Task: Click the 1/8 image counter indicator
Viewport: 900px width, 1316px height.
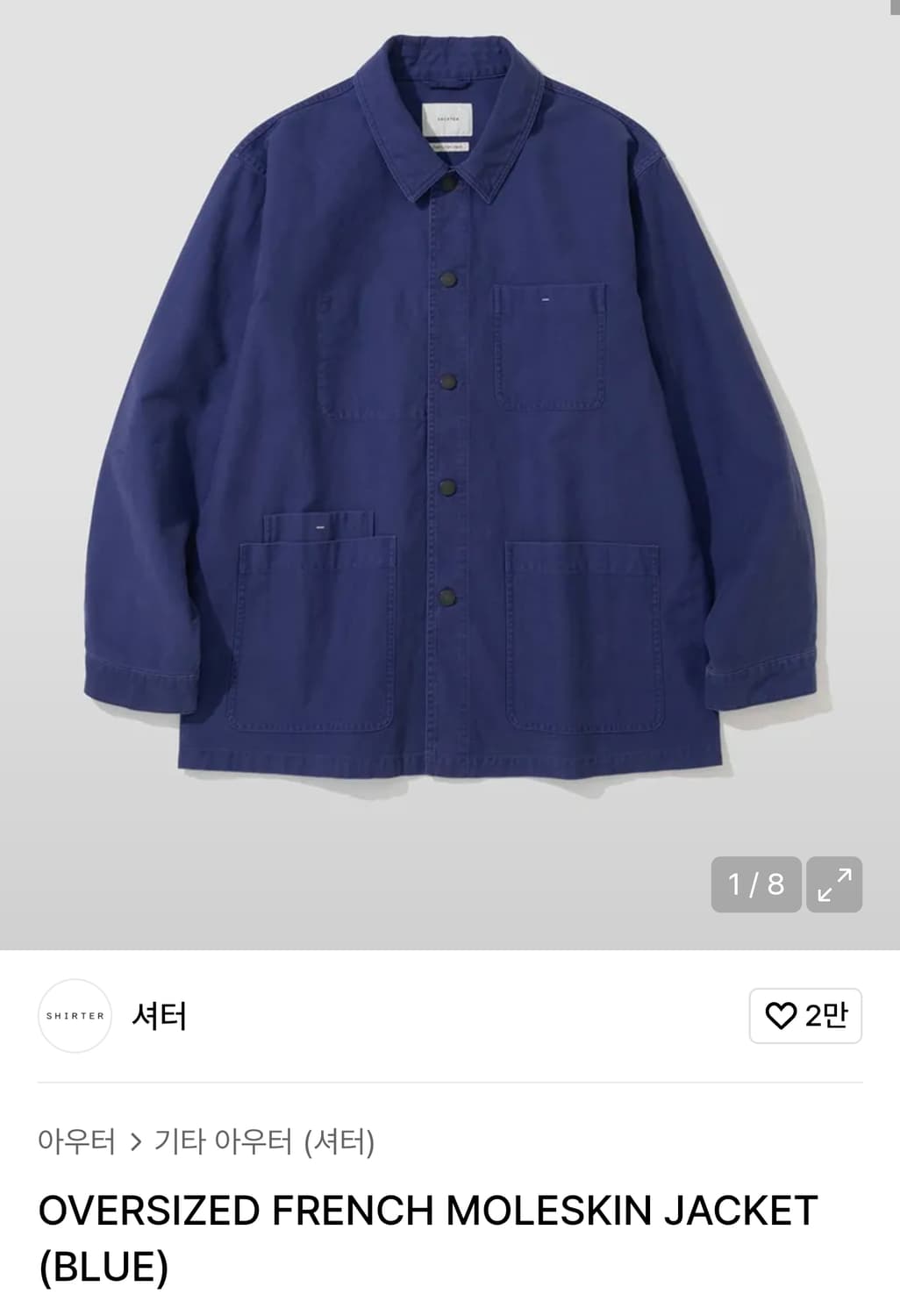Action: [755, 884]
